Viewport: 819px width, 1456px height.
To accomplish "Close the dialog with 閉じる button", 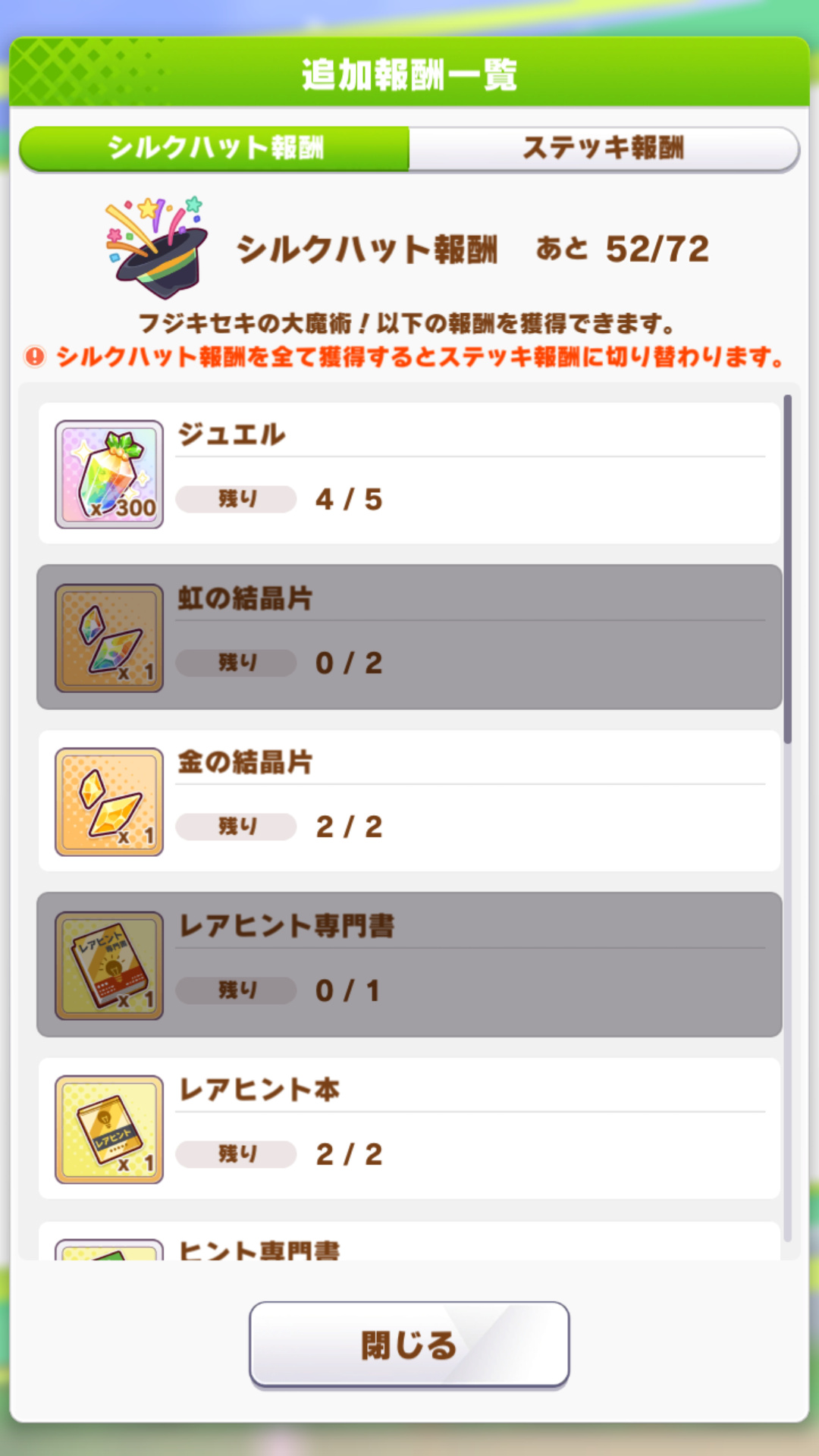I will (409, 1345).
